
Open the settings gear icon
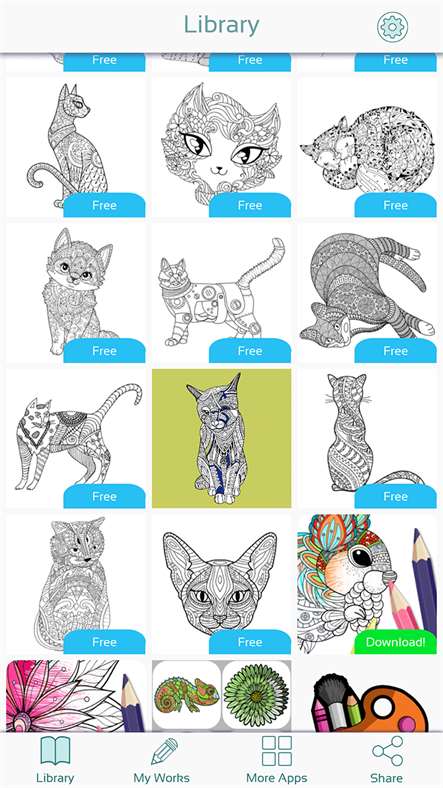(392, 27)
